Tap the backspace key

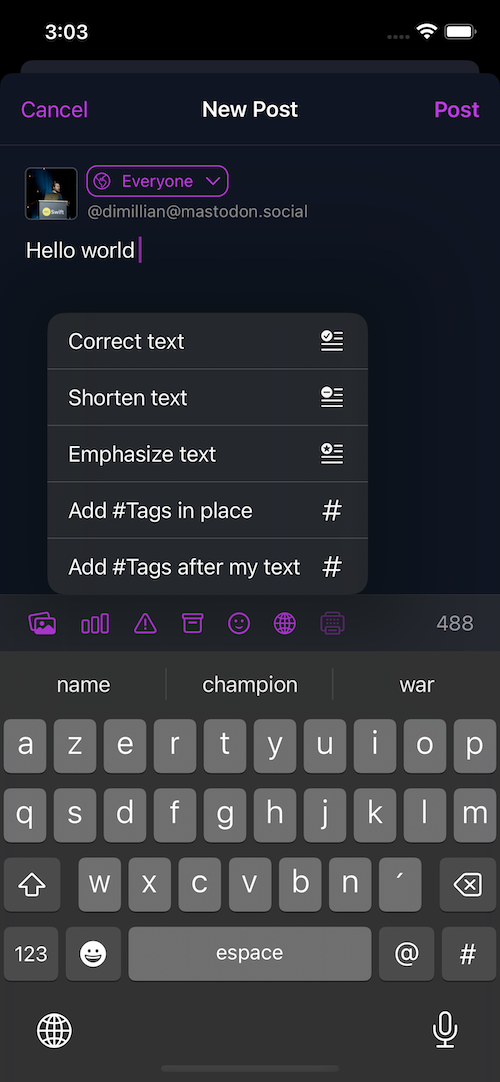(x=468, y=885)
